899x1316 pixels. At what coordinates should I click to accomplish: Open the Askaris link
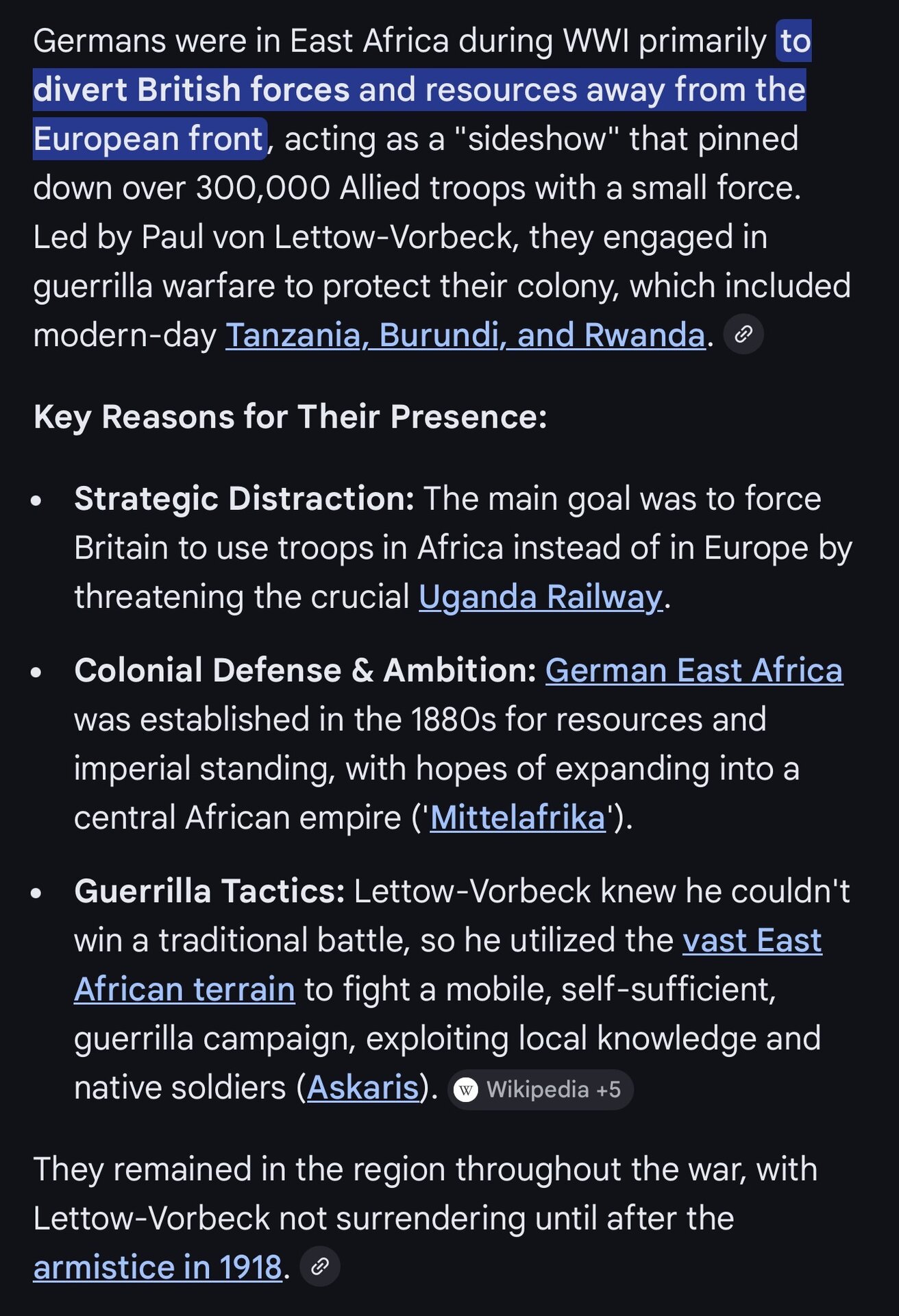tap(362, 1088)
